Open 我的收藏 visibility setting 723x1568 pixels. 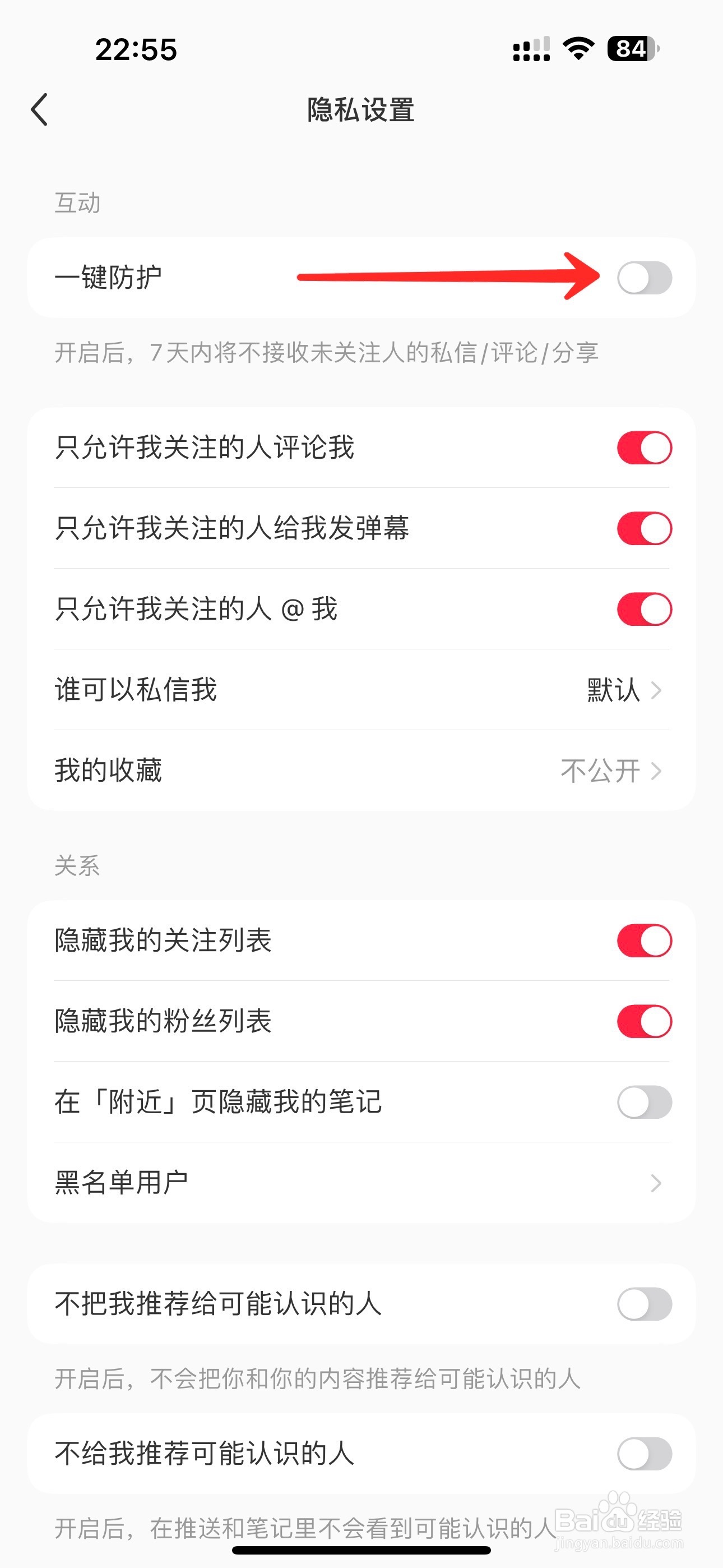pyautogui.click(x=361, y=771)
